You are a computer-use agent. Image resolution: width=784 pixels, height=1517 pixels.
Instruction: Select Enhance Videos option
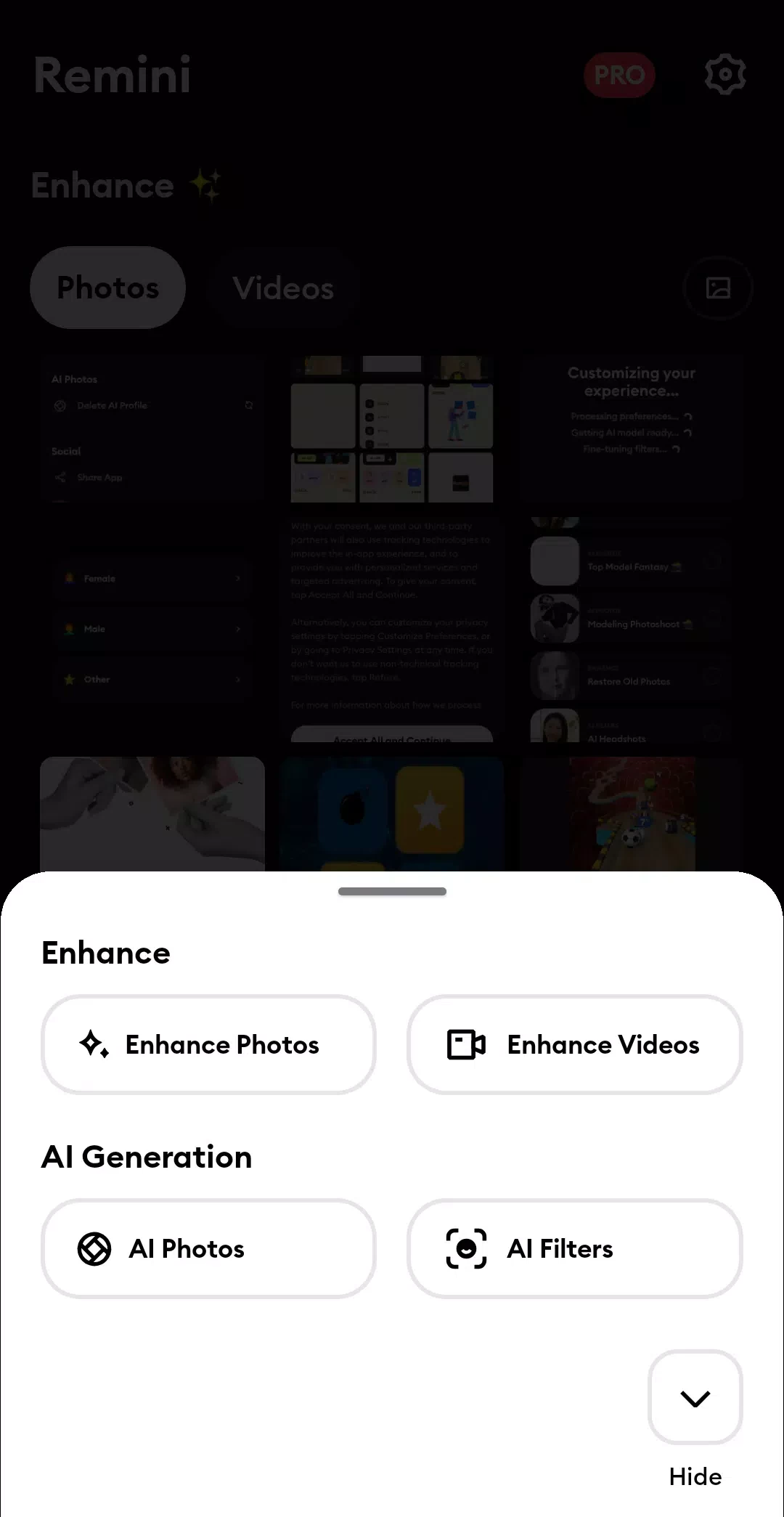point(574,1044)
